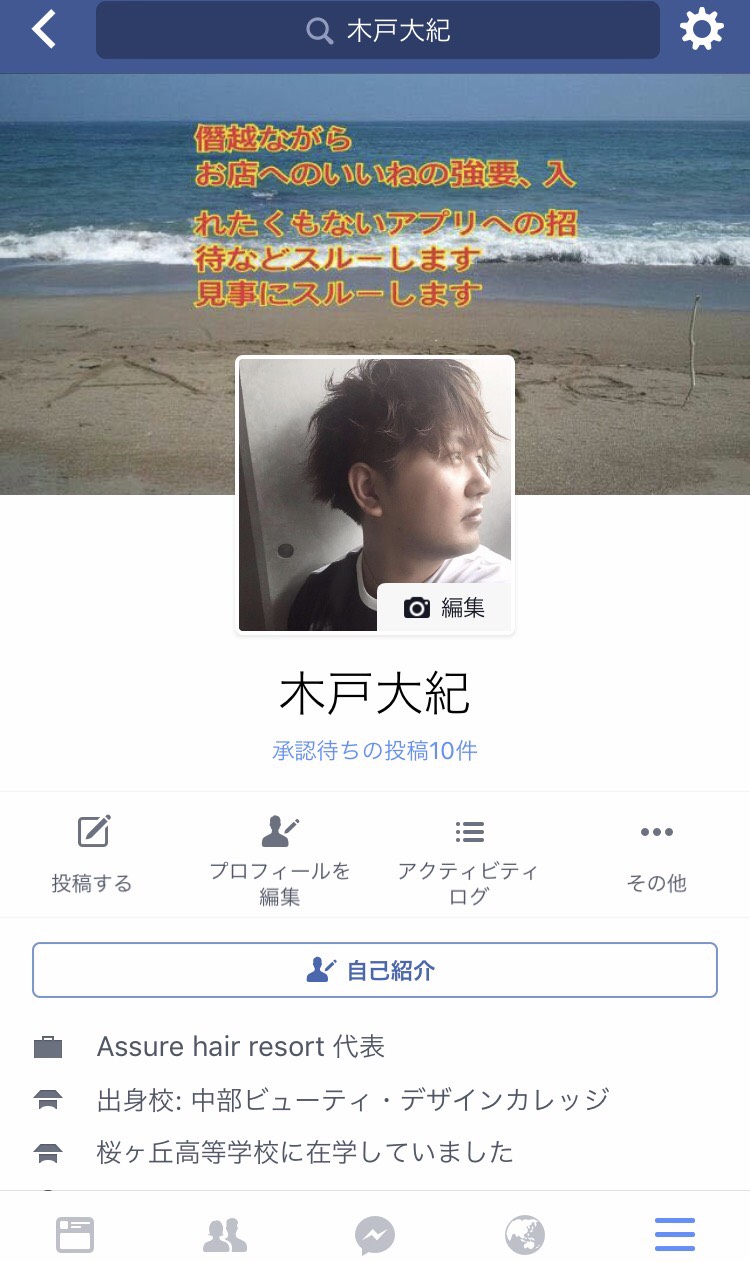Tap 投稿する to write a post
This screenshot has width=750, height=1262.
coord(92,853)
